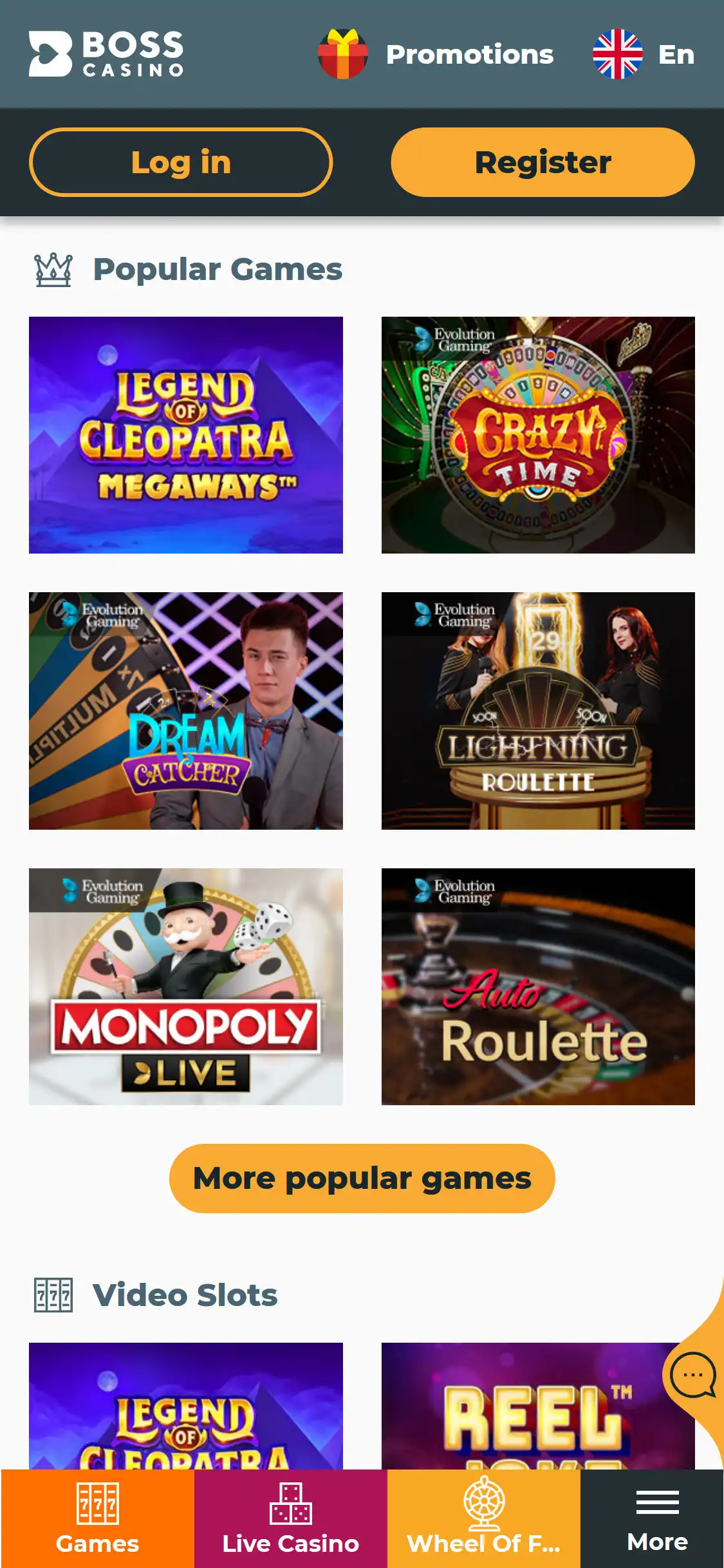This screenshot has height=1568, width=724.
Task: Start Auto Roulette game
Action: pyautogui.click(x=538, y=986)
